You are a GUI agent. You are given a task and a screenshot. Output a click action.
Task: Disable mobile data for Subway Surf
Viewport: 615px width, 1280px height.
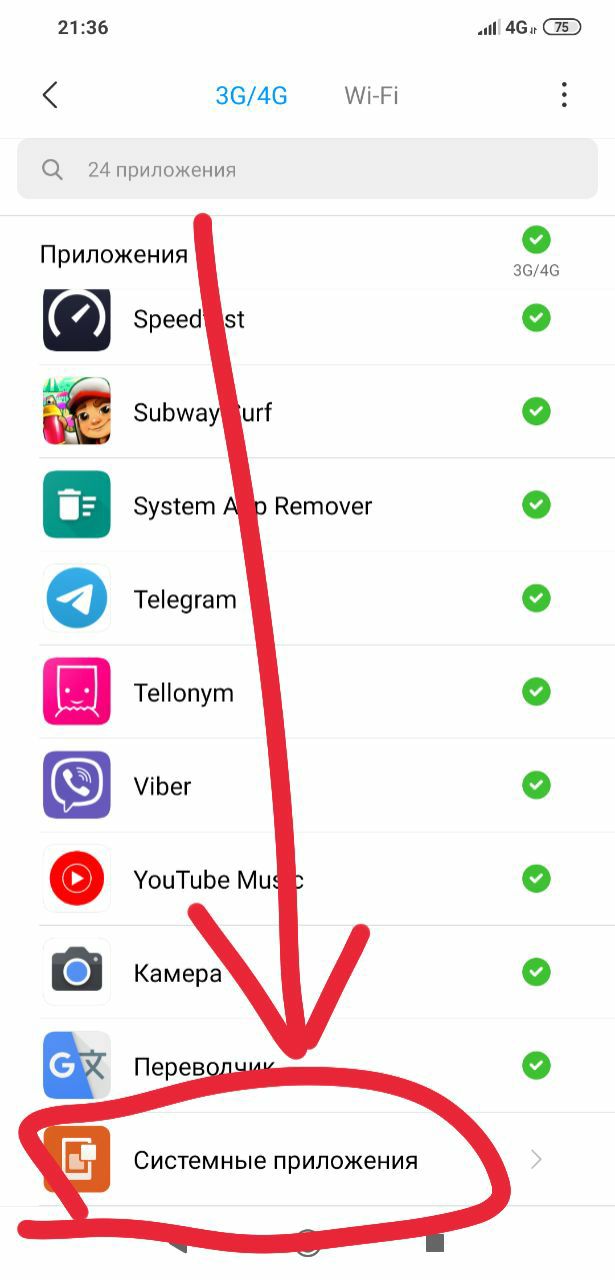click(536, 411)
